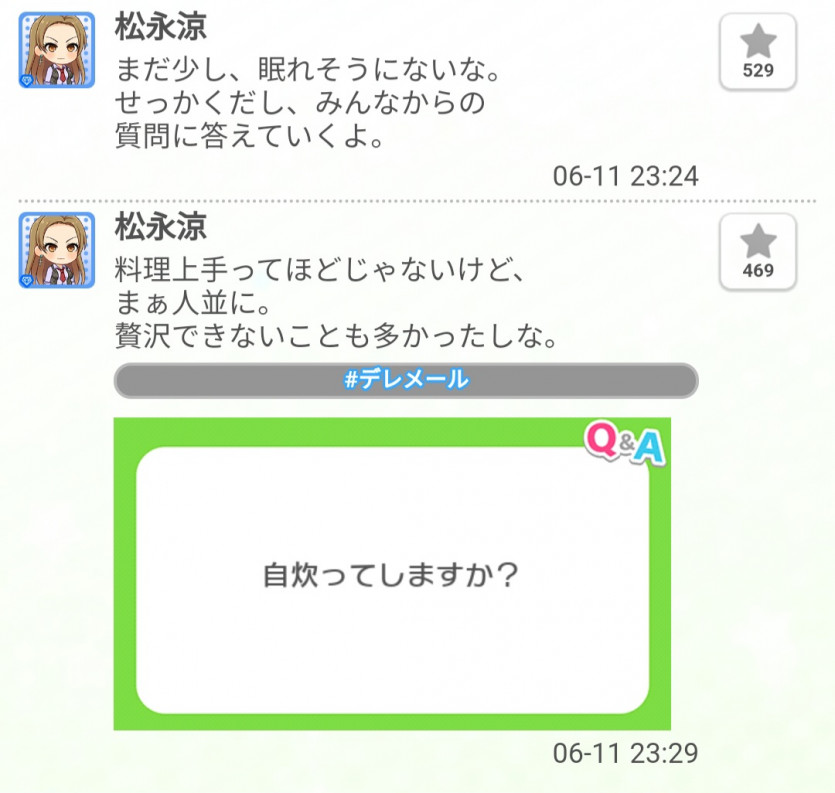Screen dimensions: 835x793
Task: Open 松永涼's avatar on the 23:29 post
Action: 56,250
